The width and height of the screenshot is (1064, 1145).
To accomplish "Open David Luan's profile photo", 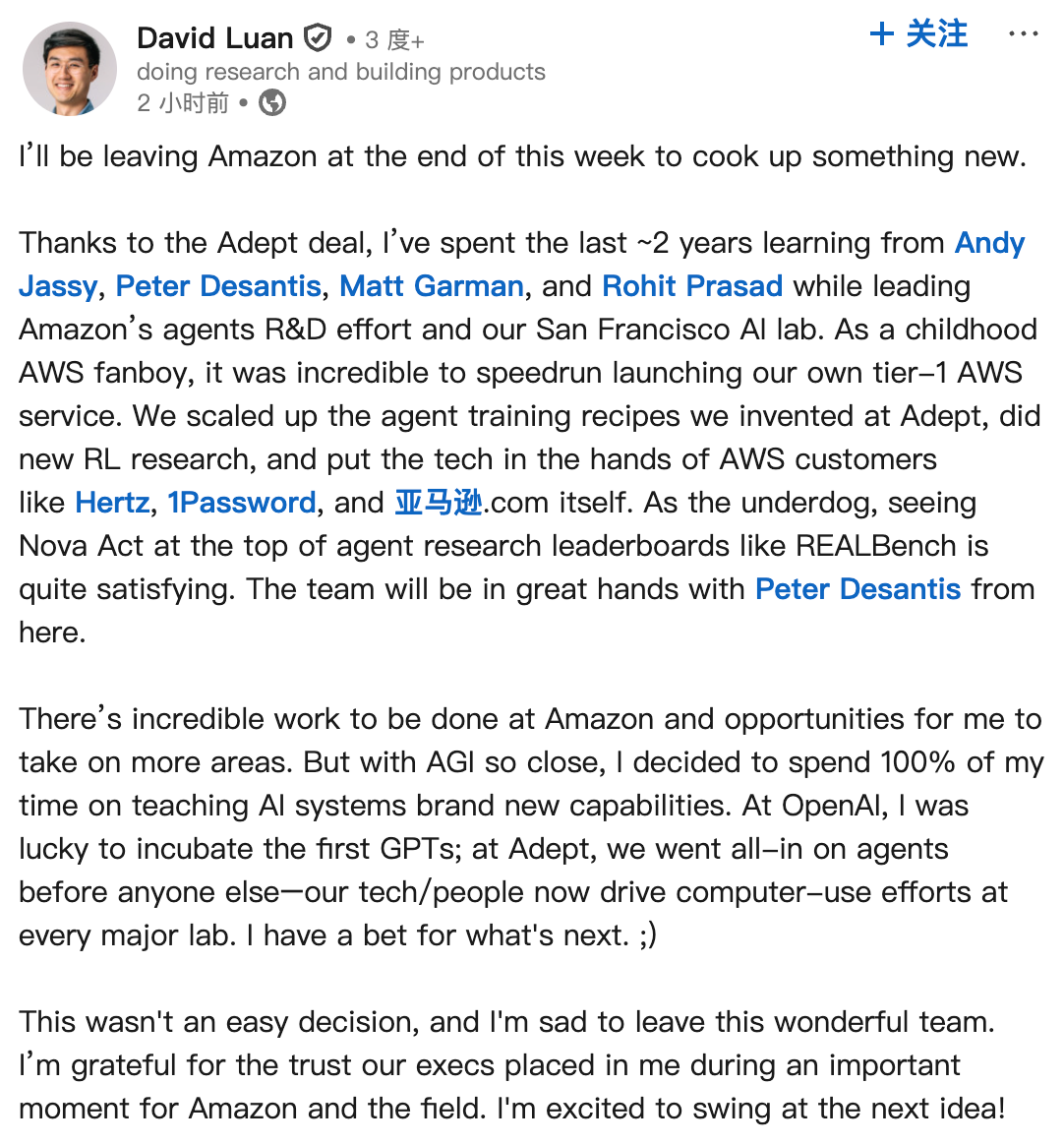I will point(69,70).
